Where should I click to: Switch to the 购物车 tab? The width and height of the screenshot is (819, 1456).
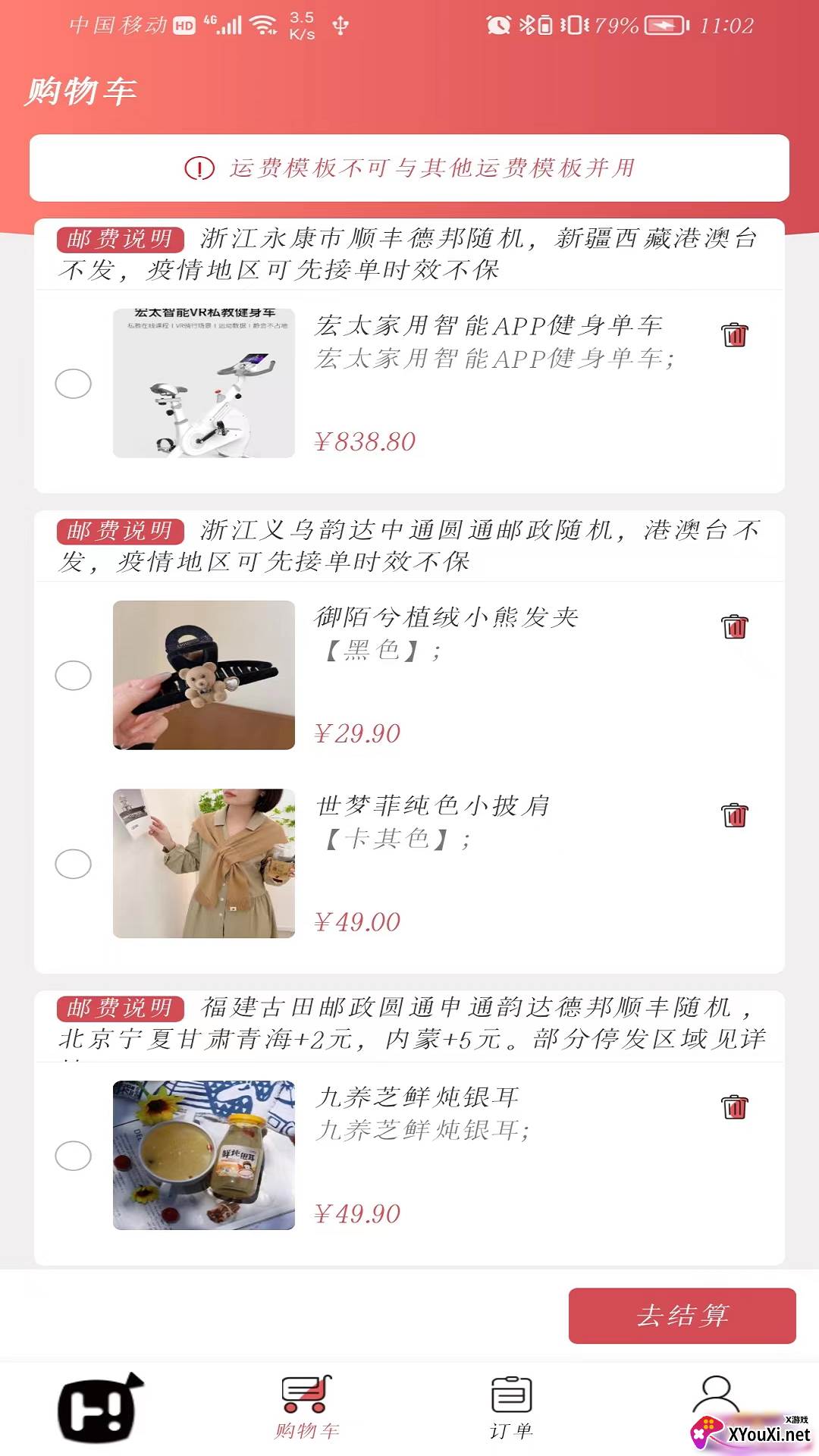(x=306, y=1408)
